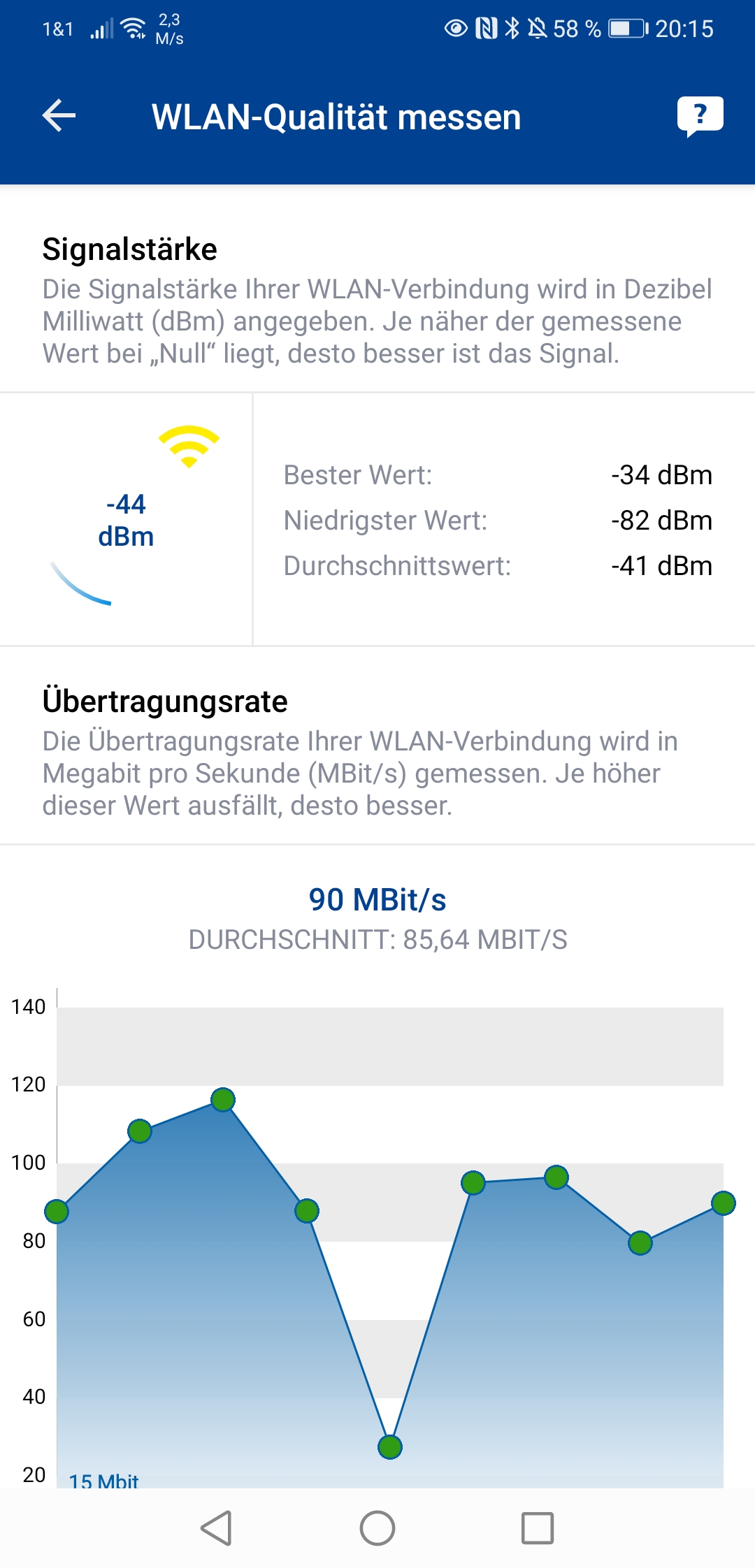The height and width of the screenshot is (1568, 755).
Task: Open the recent apps overview
Action: coord(538,1527)
